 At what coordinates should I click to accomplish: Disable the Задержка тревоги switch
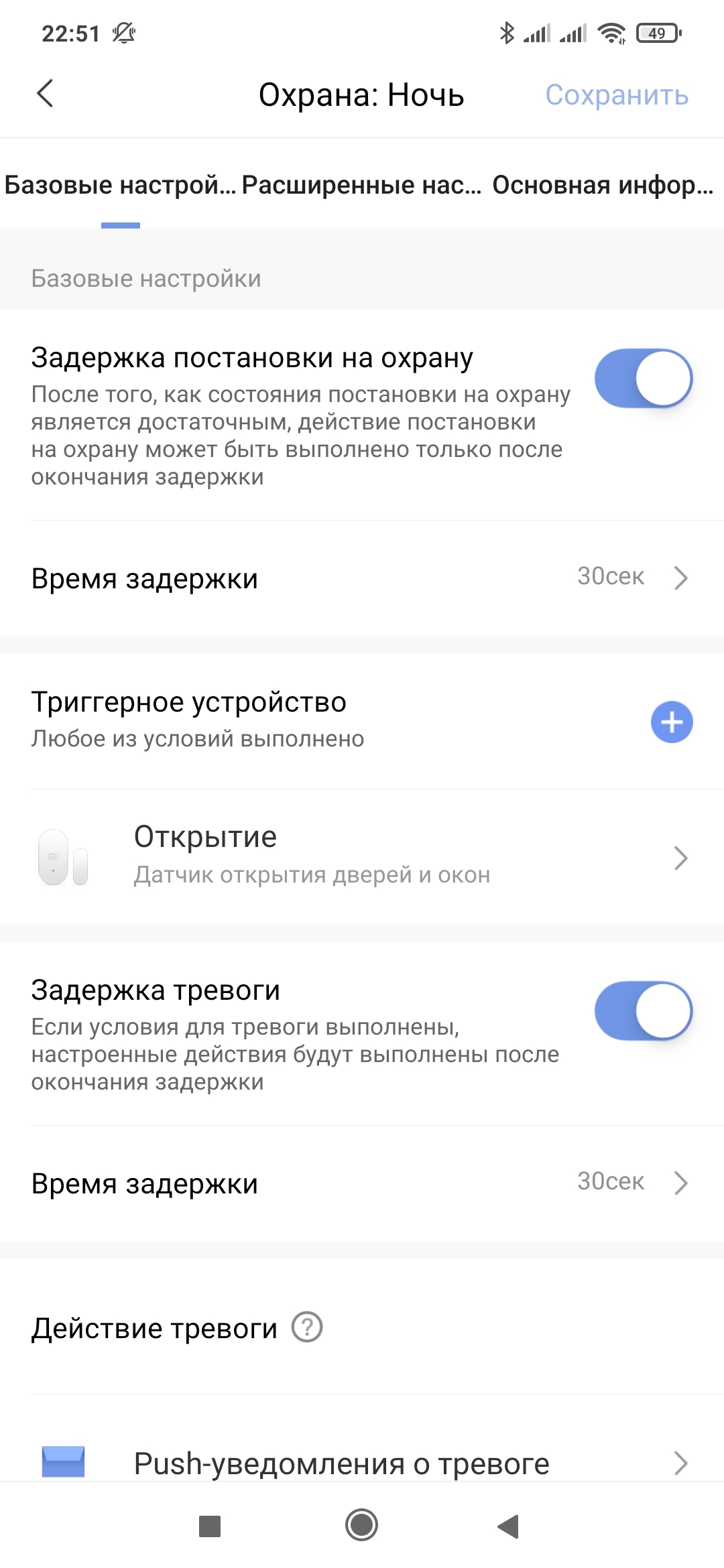(643, 1011)
